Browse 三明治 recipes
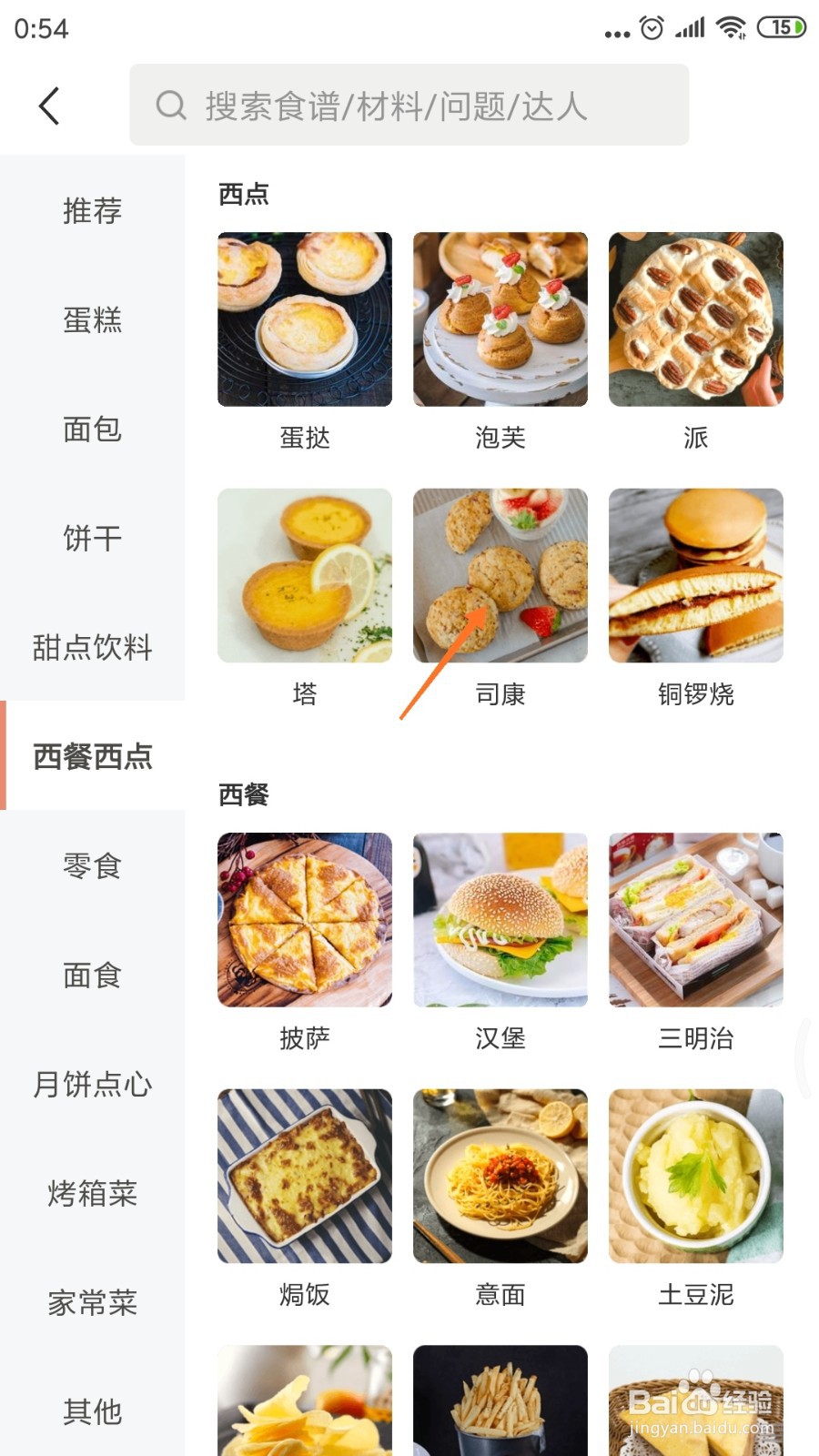The width and height of the screenshot is (819, 1456). pyautogui.click(x=695, y=920)
